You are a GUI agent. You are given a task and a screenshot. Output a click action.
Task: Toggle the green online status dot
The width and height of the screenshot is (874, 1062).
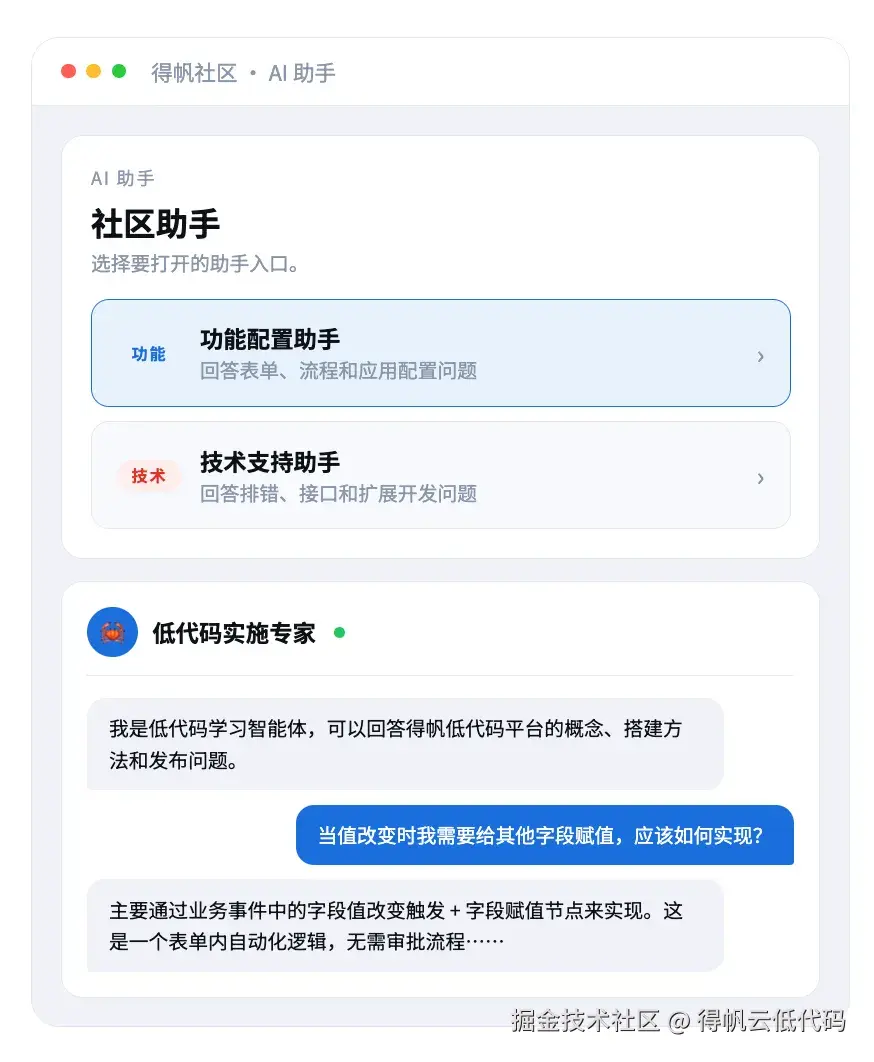(x=340, y=632)
